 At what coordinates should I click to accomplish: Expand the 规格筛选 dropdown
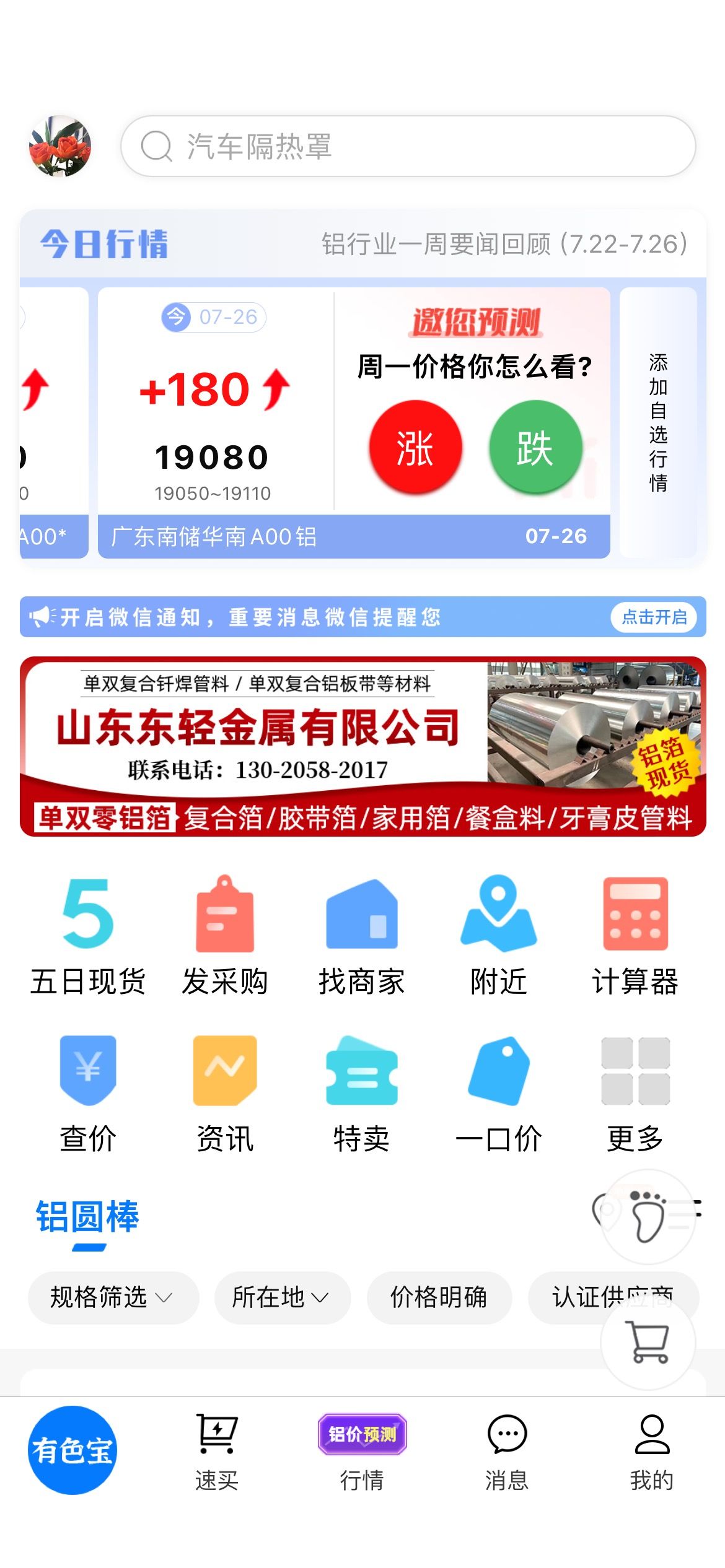(x=113, y=1297)
